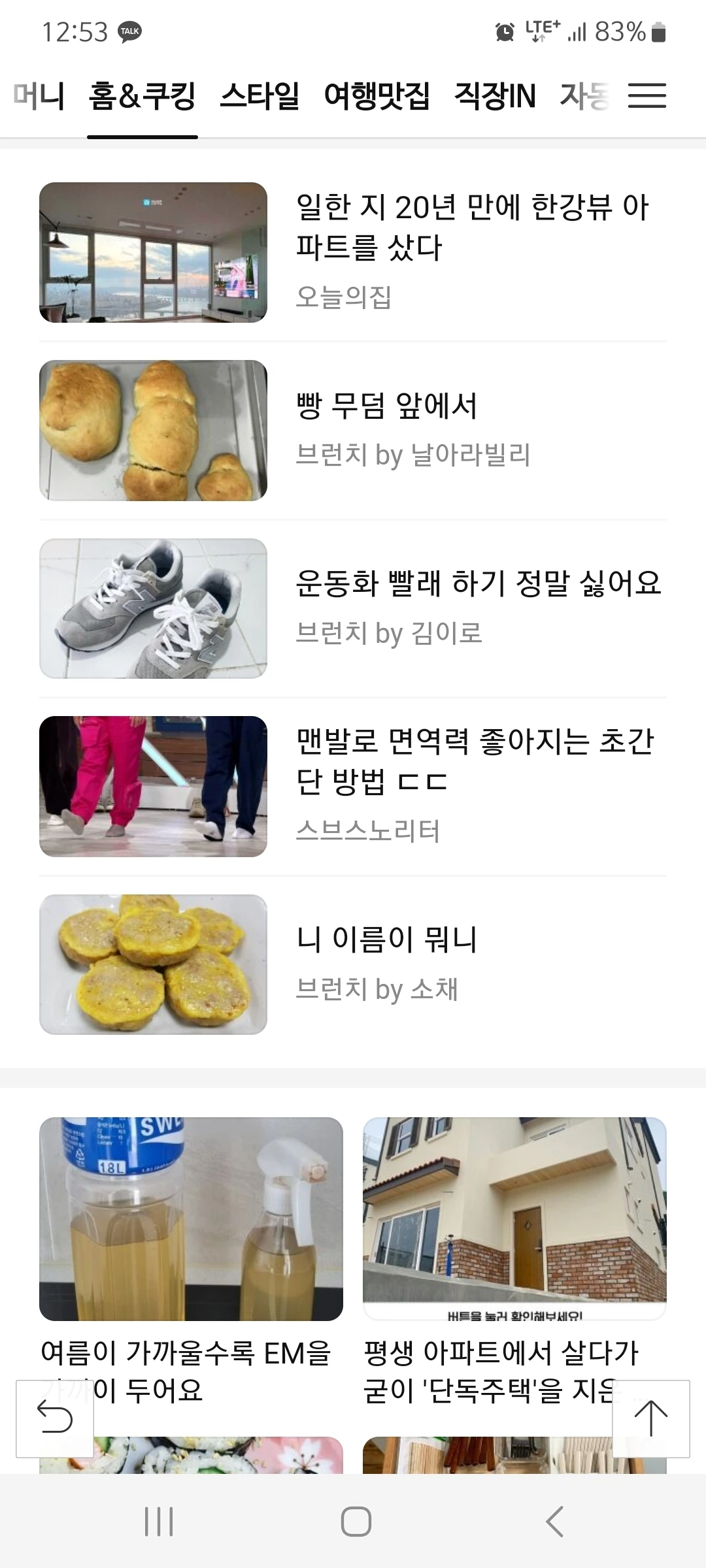706x1568 pixels.
Task: Open the 직장IN tab
Action: pyautogui.click(x=495, y=96)
